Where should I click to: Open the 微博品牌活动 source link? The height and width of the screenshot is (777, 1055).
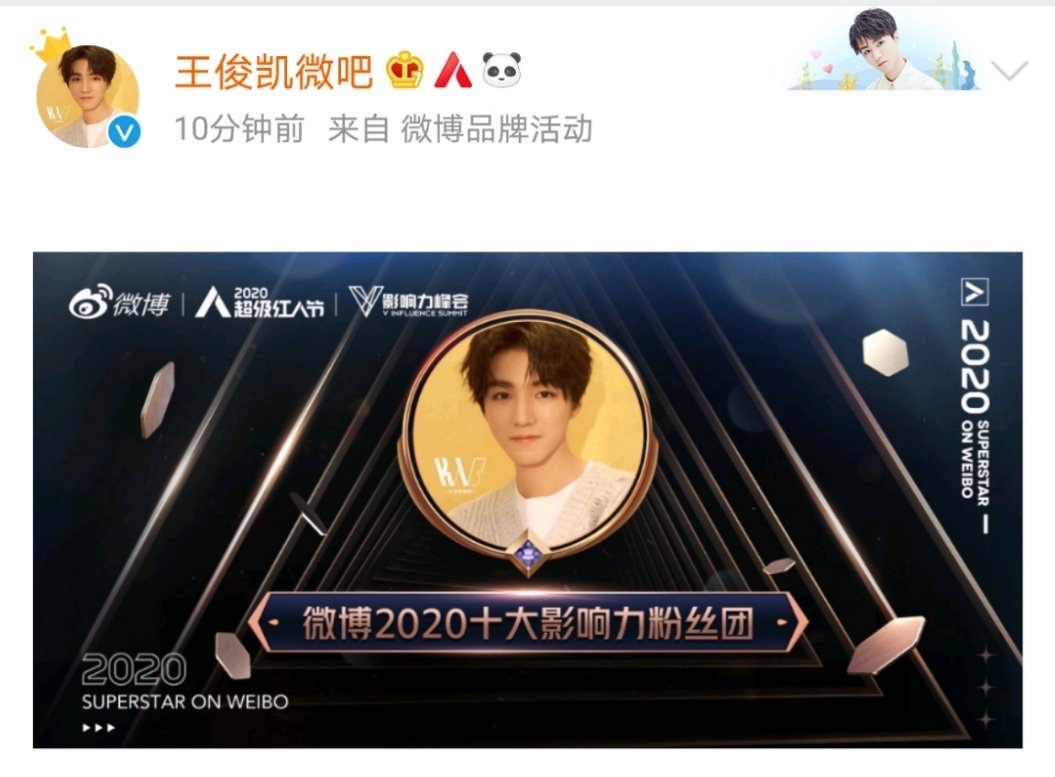[496, 129]
